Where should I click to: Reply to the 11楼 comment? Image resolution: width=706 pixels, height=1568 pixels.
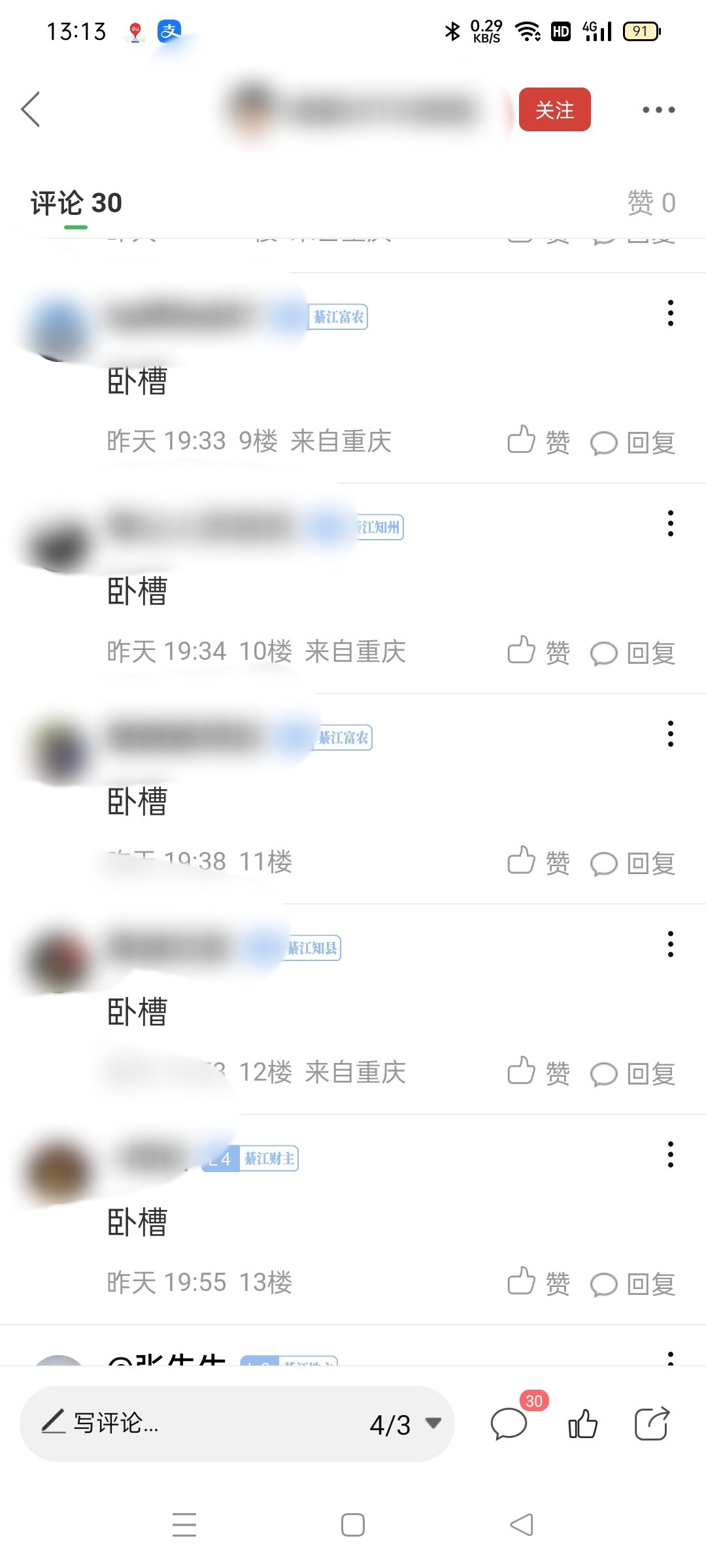coord(633,864)
